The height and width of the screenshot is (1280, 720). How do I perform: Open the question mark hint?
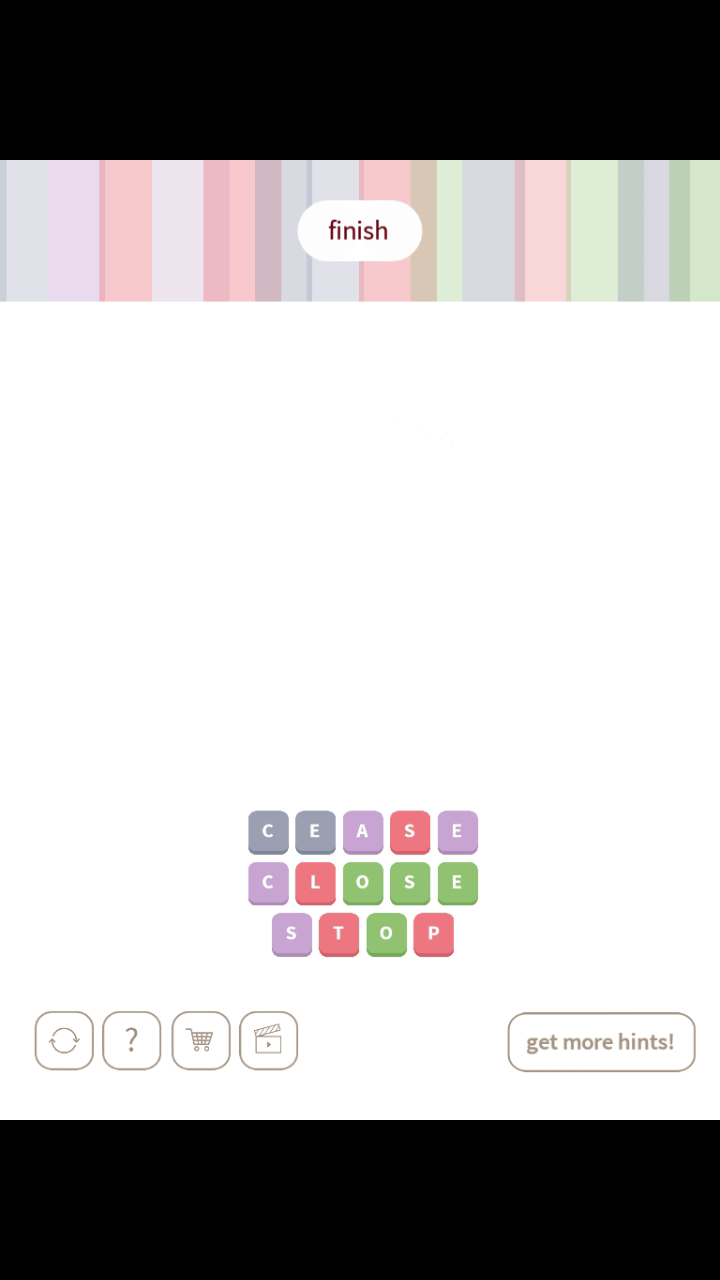131,1041
